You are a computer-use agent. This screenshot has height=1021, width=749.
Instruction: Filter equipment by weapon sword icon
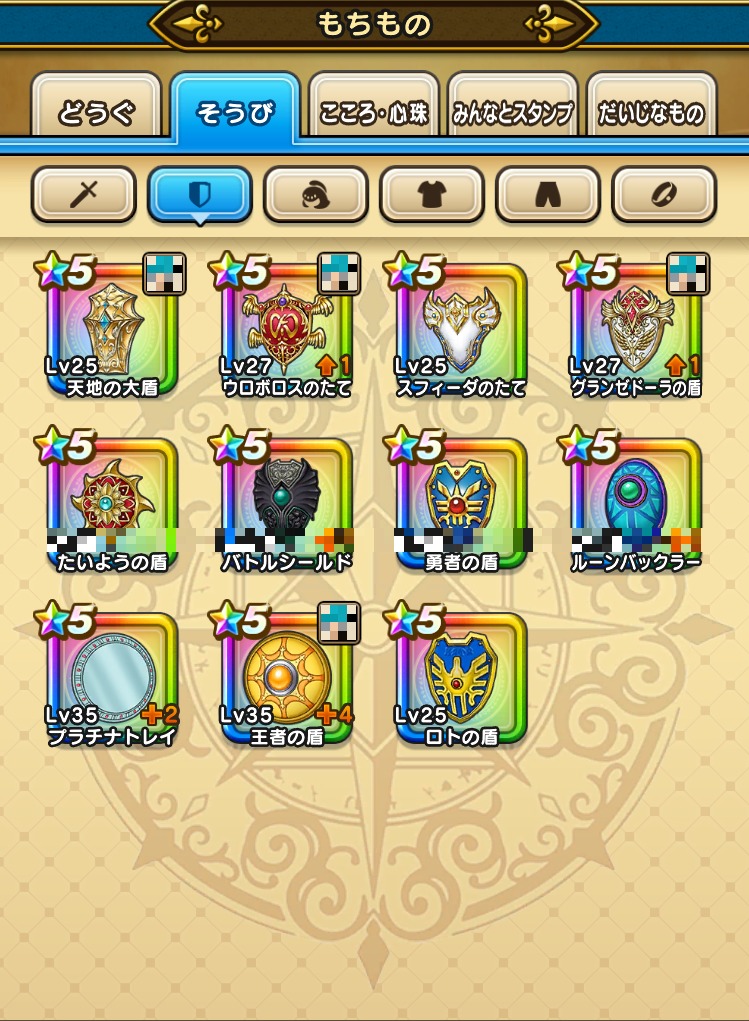click(83, 194)
